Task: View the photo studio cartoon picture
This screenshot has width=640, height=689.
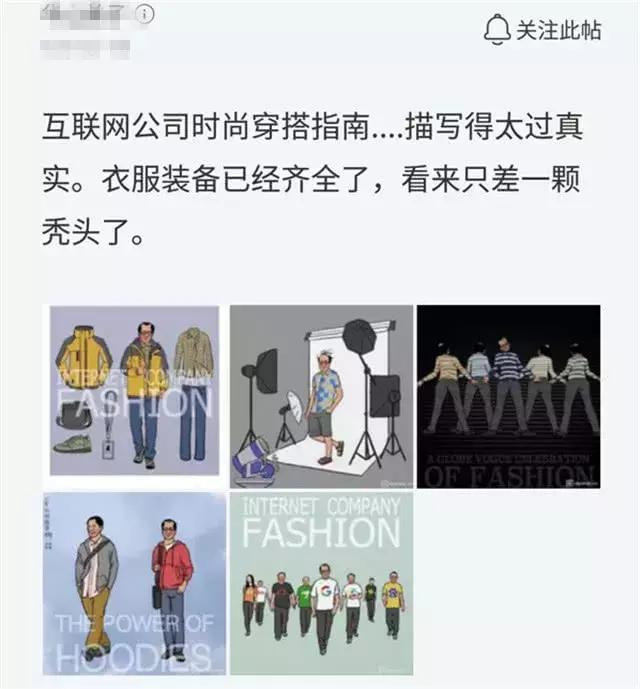Action: (x=320, y=396)
